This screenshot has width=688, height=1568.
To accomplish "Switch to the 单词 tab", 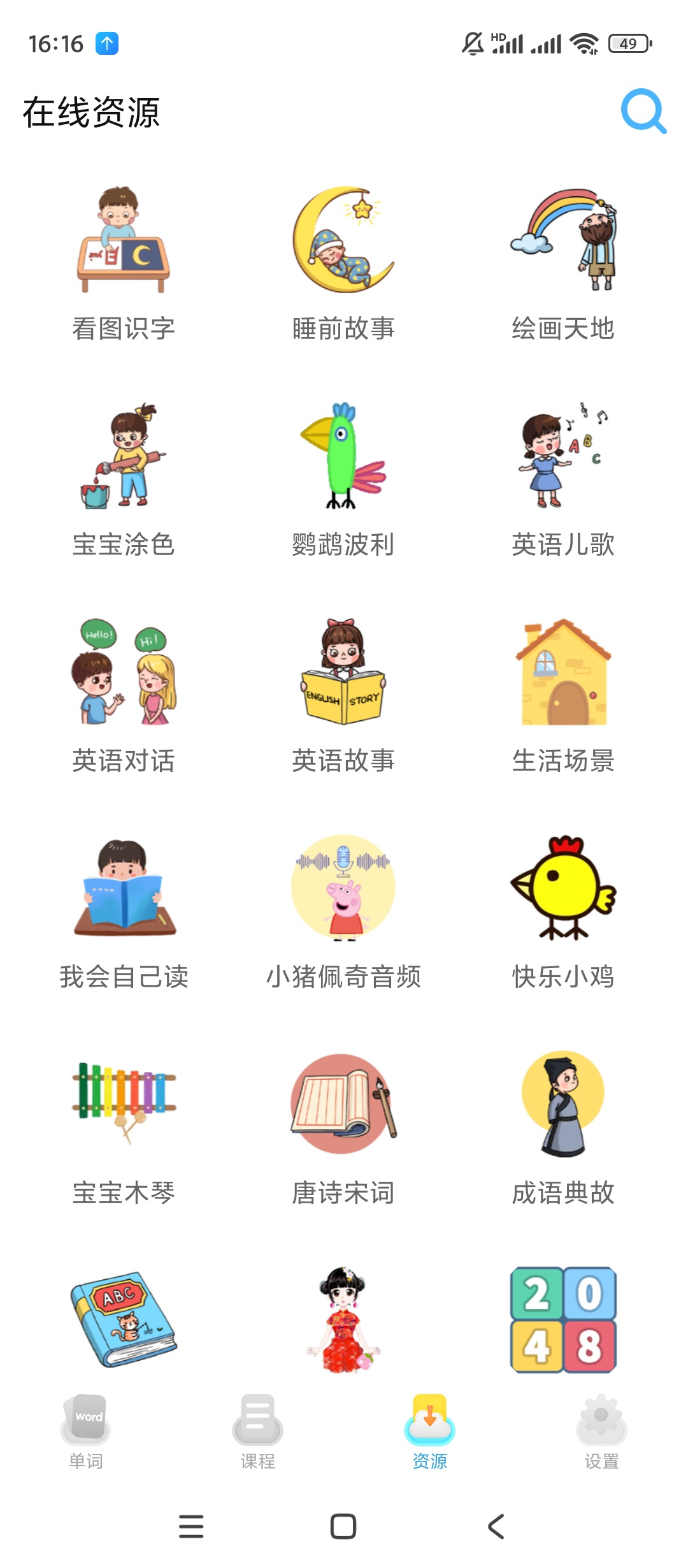I will [86, 1432].
